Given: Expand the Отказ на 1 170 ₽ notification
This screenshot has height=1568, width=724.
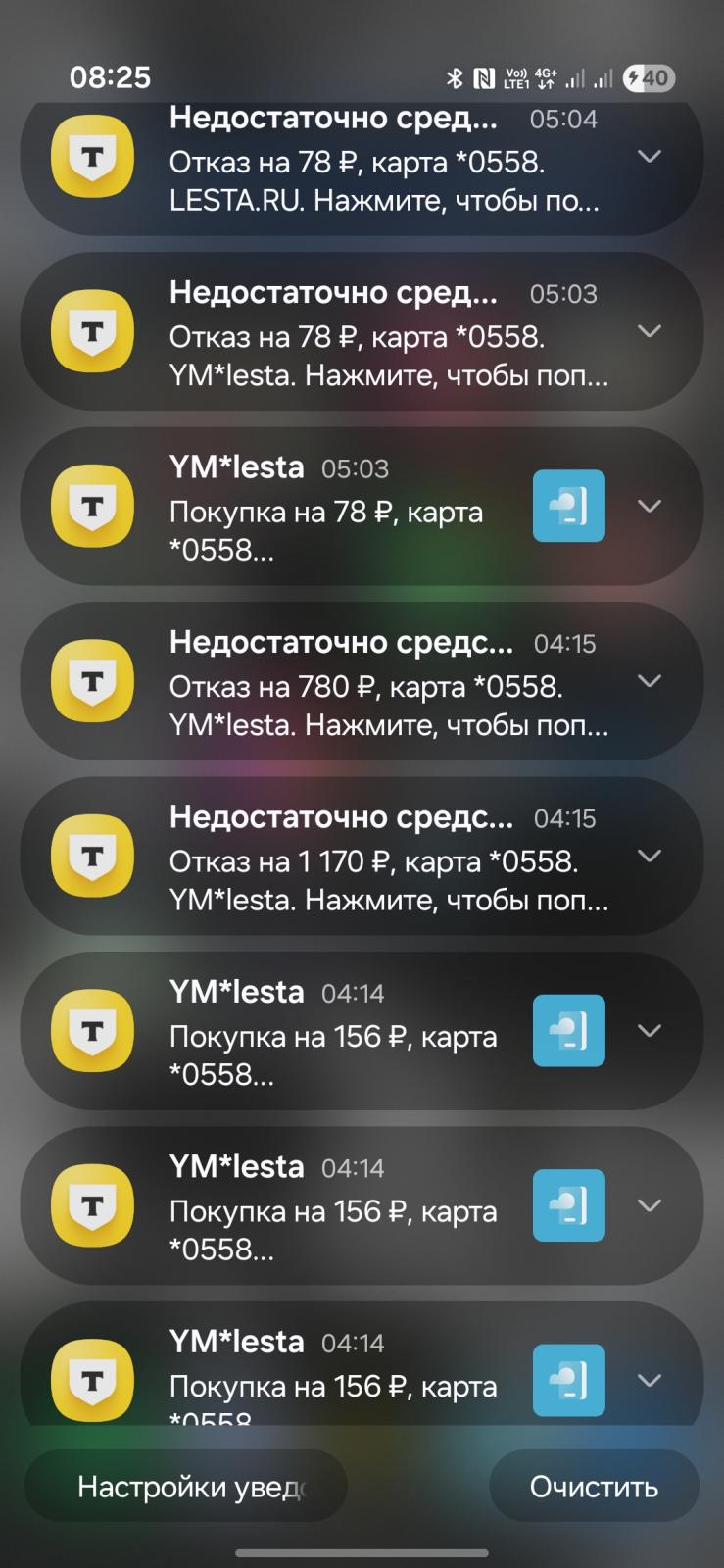Looking at the screenshot, I should pos(650,856).
